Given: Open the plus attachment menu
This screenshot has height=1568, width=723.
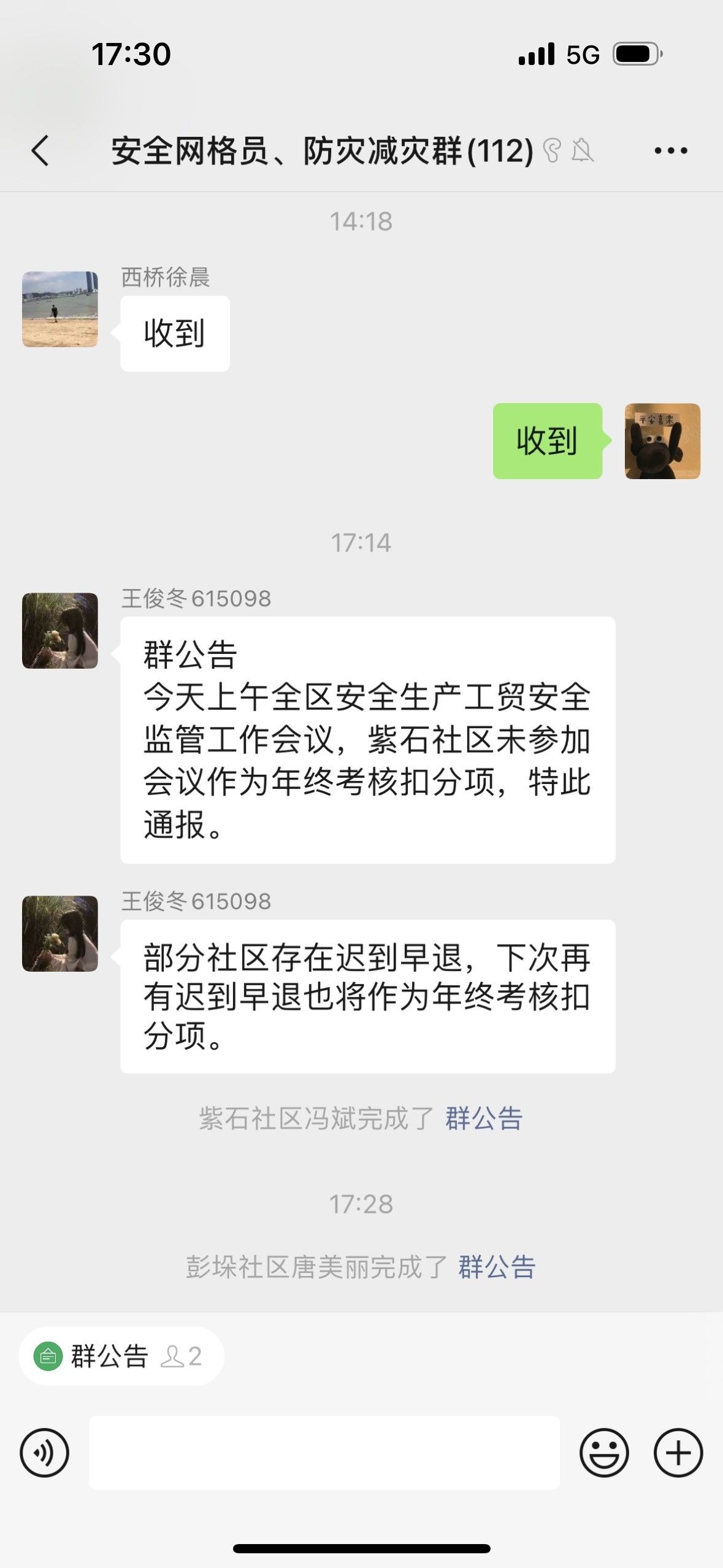Looking at the screenshot, I should pyautogui.click(x=678, y=1452).
